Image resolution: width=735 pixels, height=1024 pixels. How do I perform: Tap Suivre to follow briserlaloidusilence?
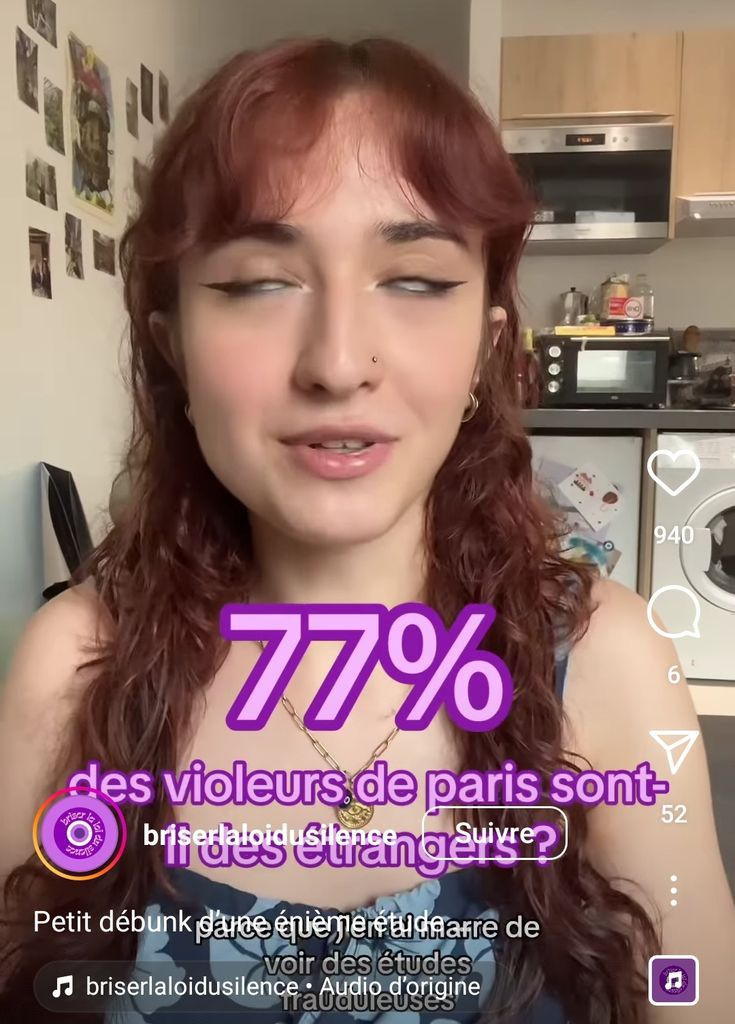pyautogui.click(x=494, y=833)
